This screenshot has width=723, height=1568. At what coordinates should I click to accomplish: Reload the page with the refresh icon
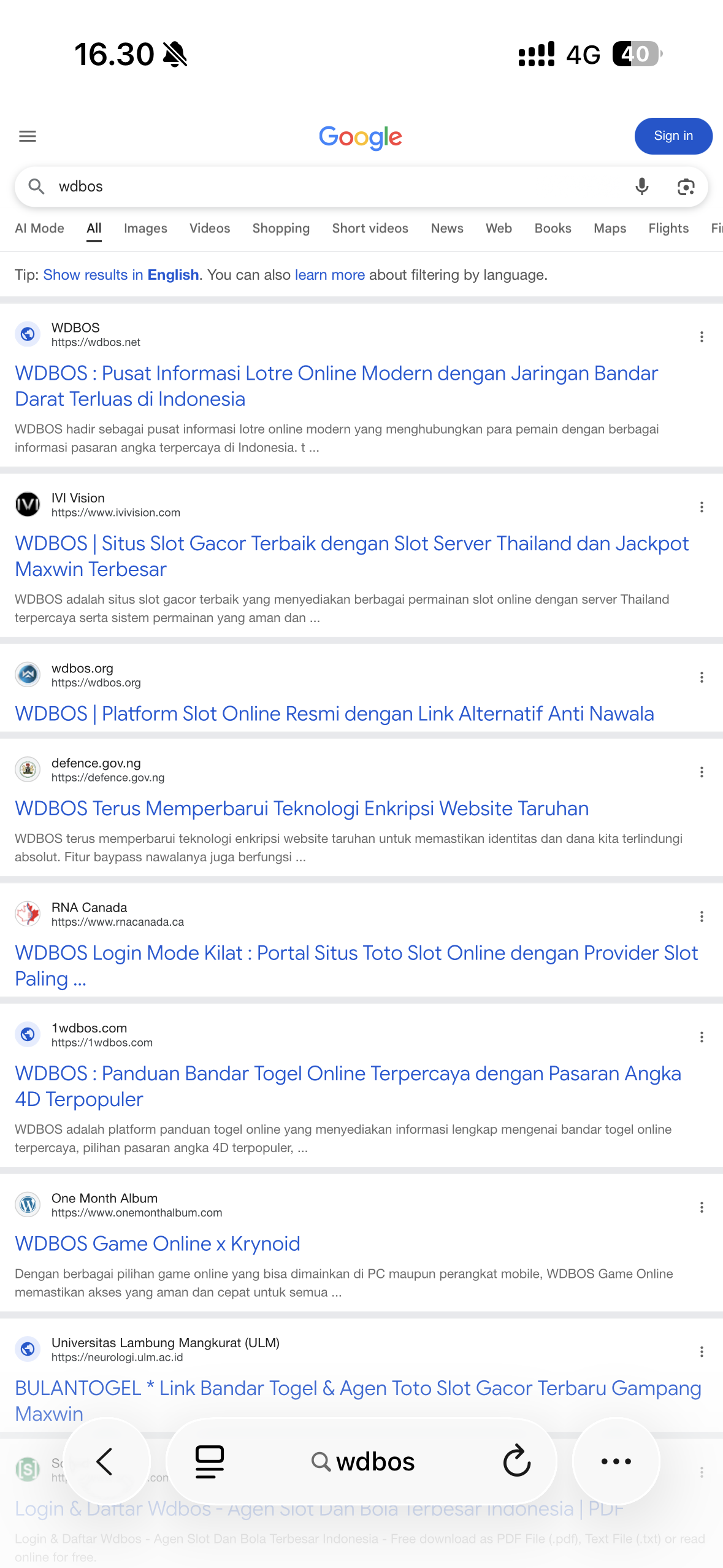click(x=516, y=1461)
